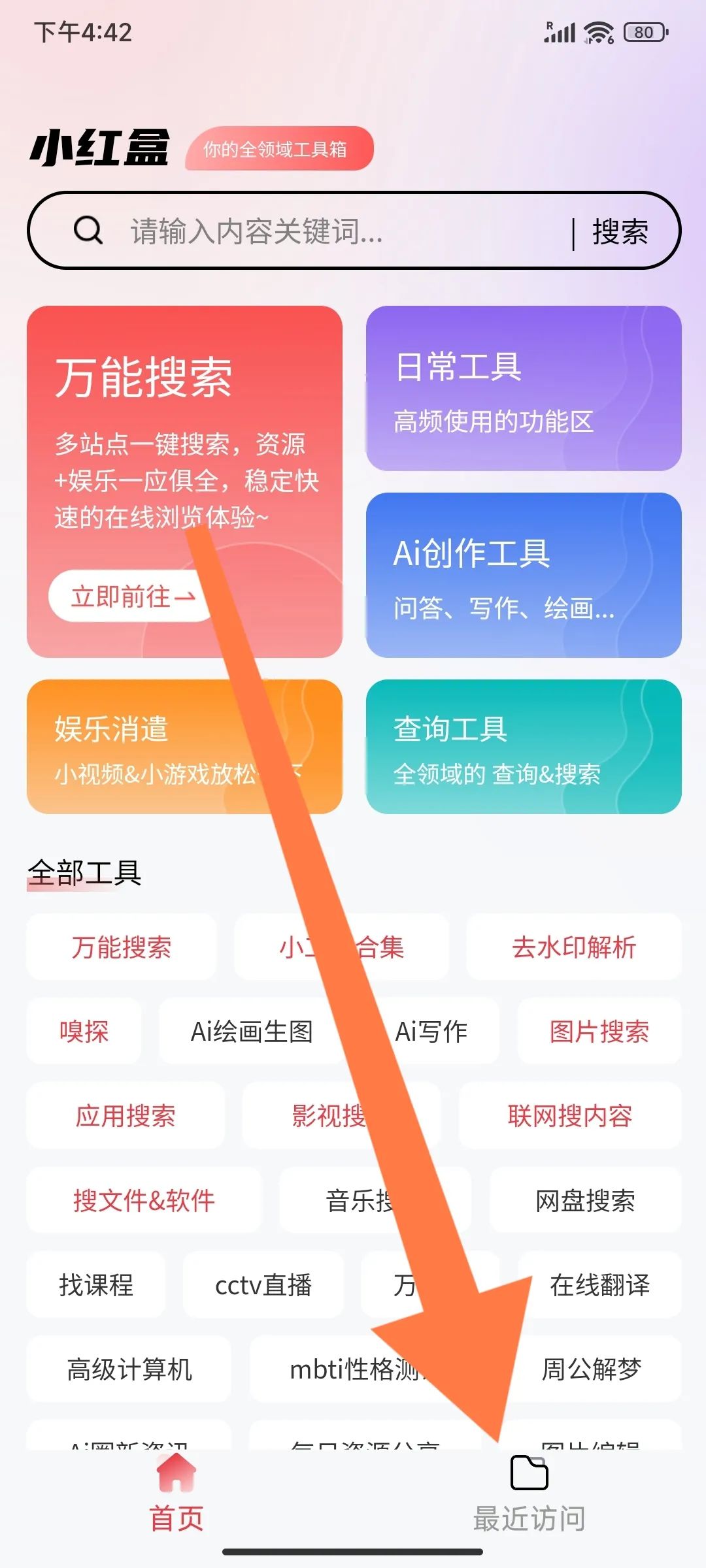The width and height of the screenshot is (706, 1568).
Task: Open the 嗅探 tool
Action: point(84,1031)
